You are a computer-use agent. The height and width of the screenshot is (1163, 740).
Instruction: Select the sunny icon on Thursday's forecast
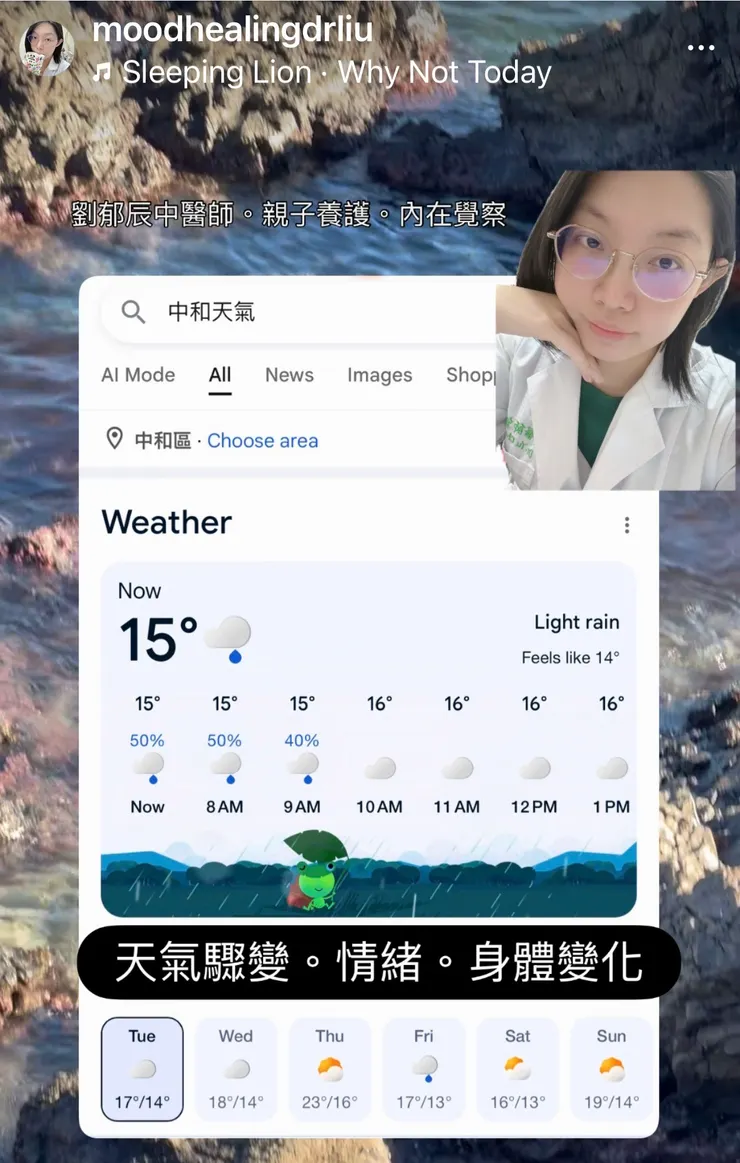(330, 1063)
